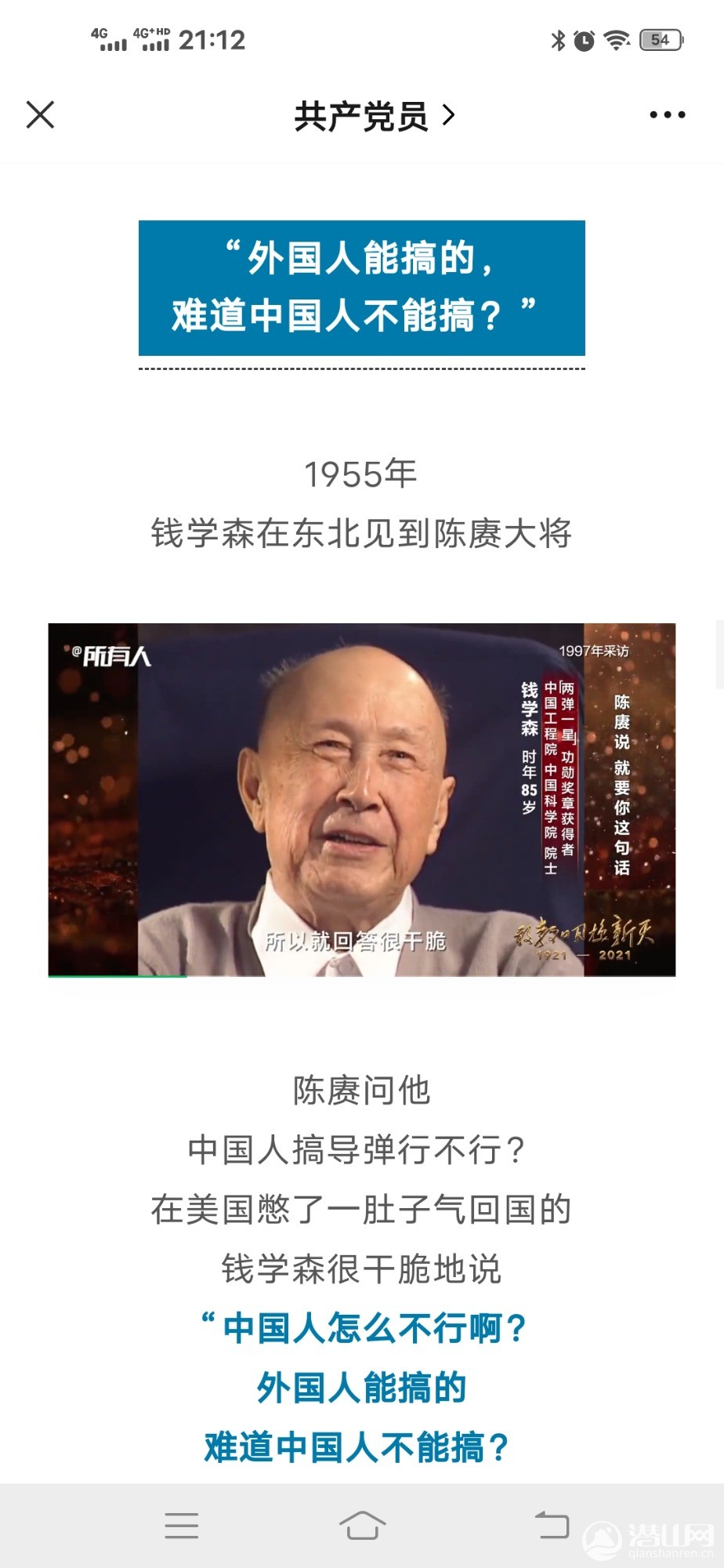The image size is (724, 1568).
Task: Close the article page
Action: coord(40,114)
